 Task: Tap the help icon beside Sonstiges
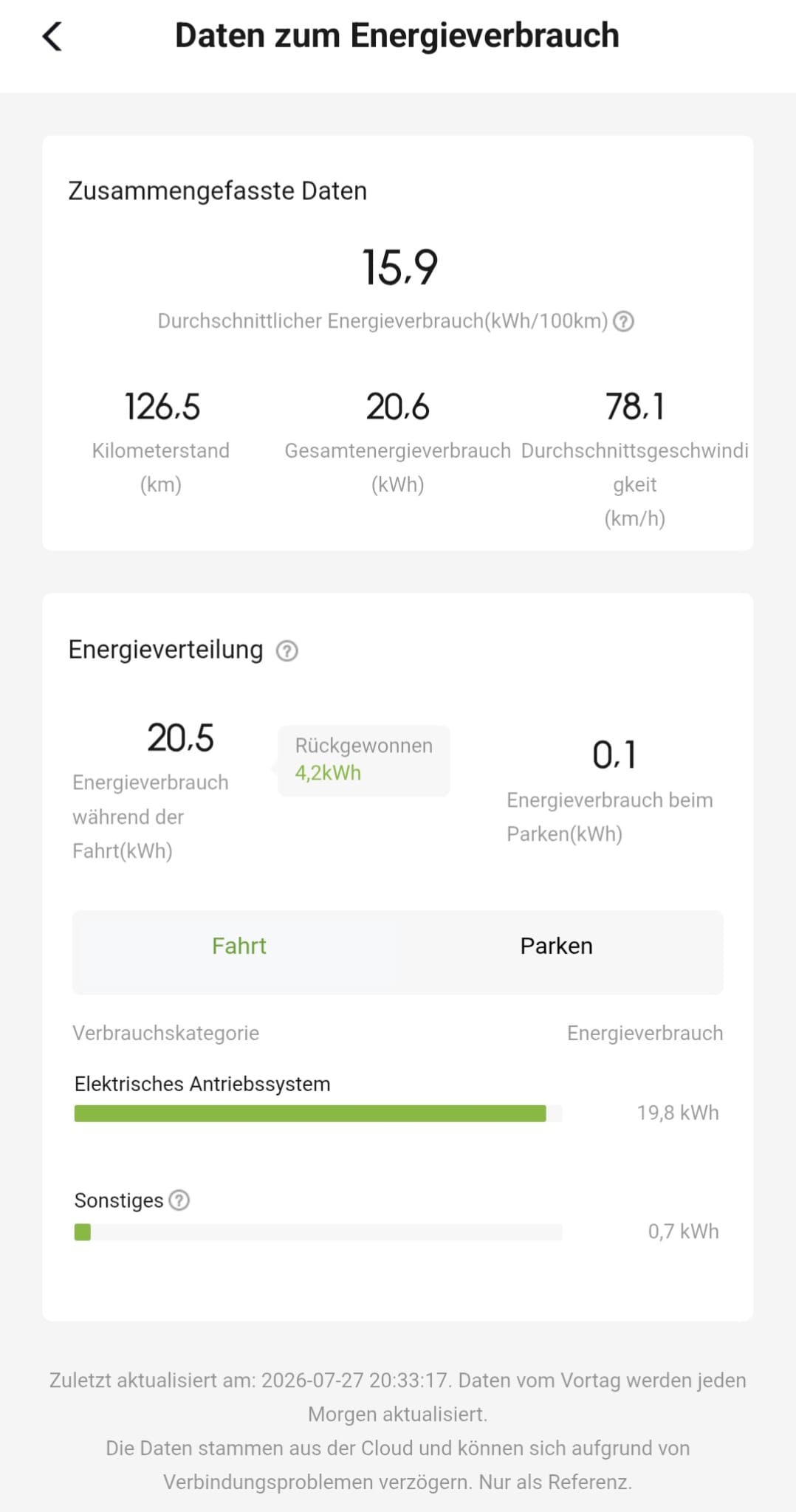click(179, 1200)
